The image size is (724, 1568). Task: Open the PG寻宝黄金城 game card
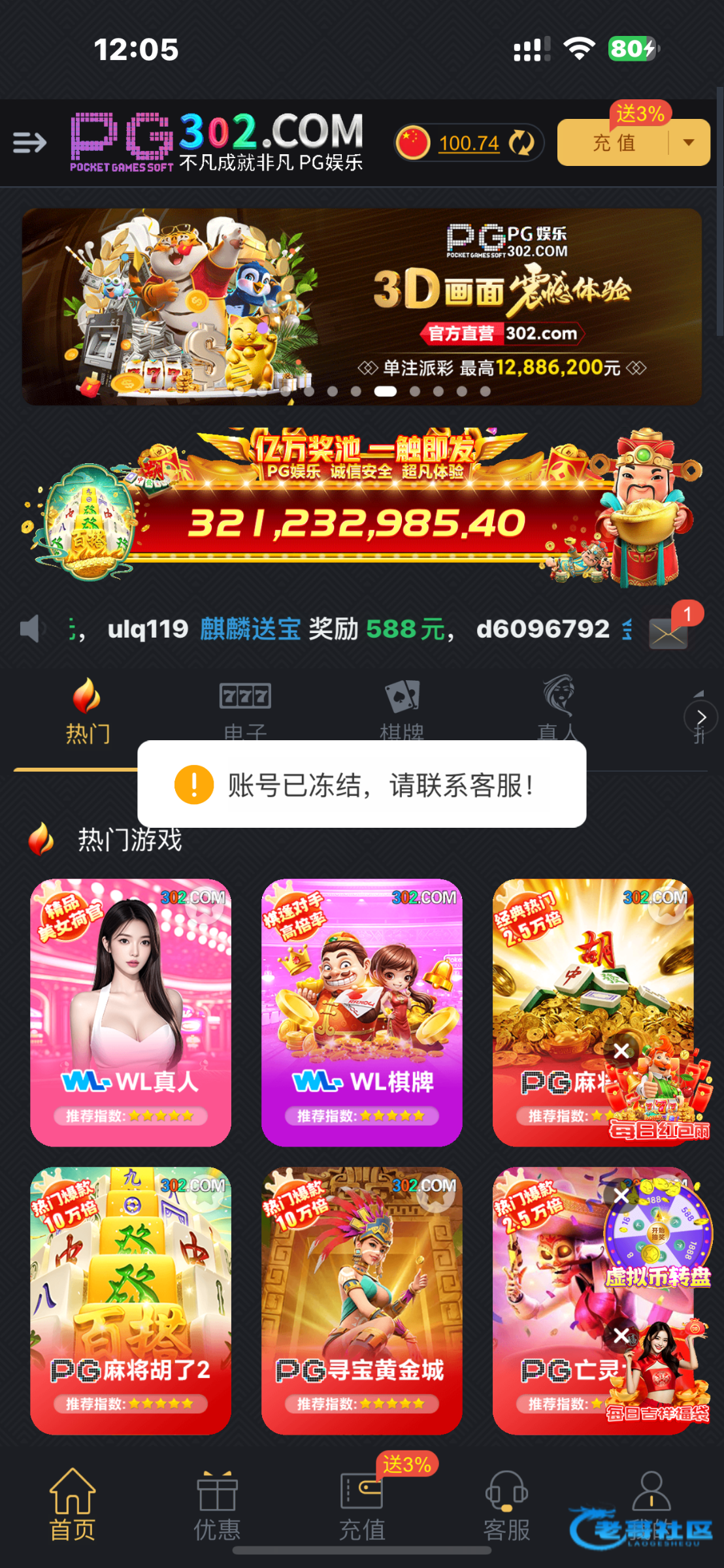pos(361,1300)
